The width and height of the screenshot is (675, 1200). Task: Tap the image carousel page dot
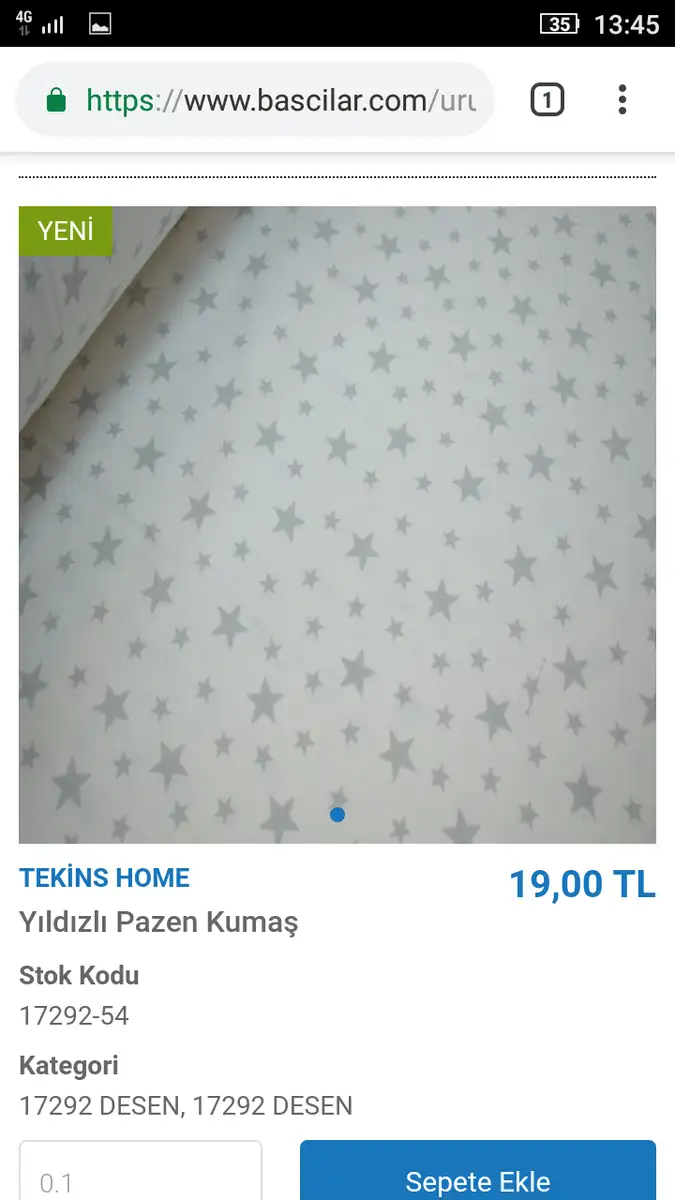coord(337,815)
